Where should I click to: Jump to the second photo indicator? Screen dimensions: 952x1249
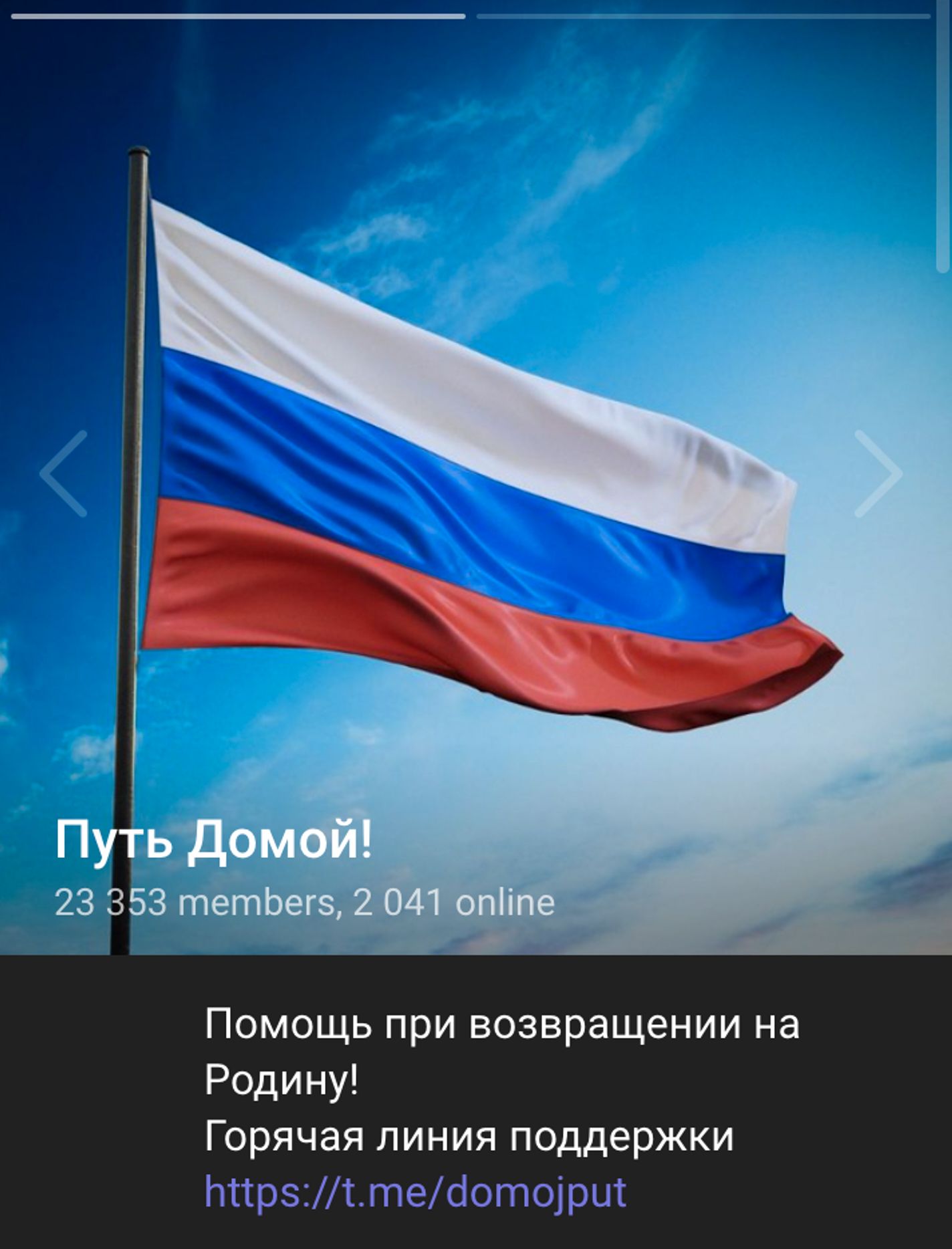tap(703, 16)
